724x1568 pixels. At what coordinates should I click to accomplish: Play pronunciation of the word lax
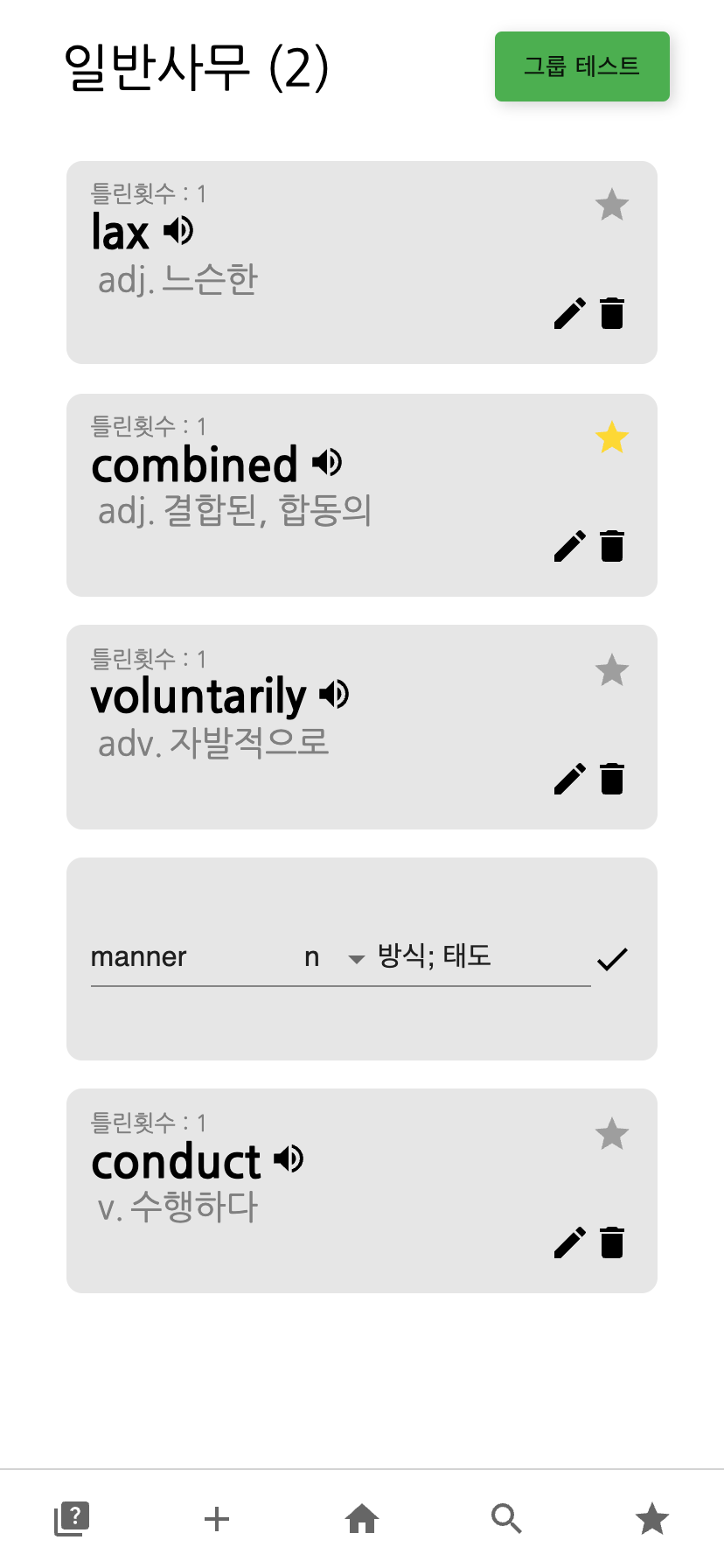point(178,231)
